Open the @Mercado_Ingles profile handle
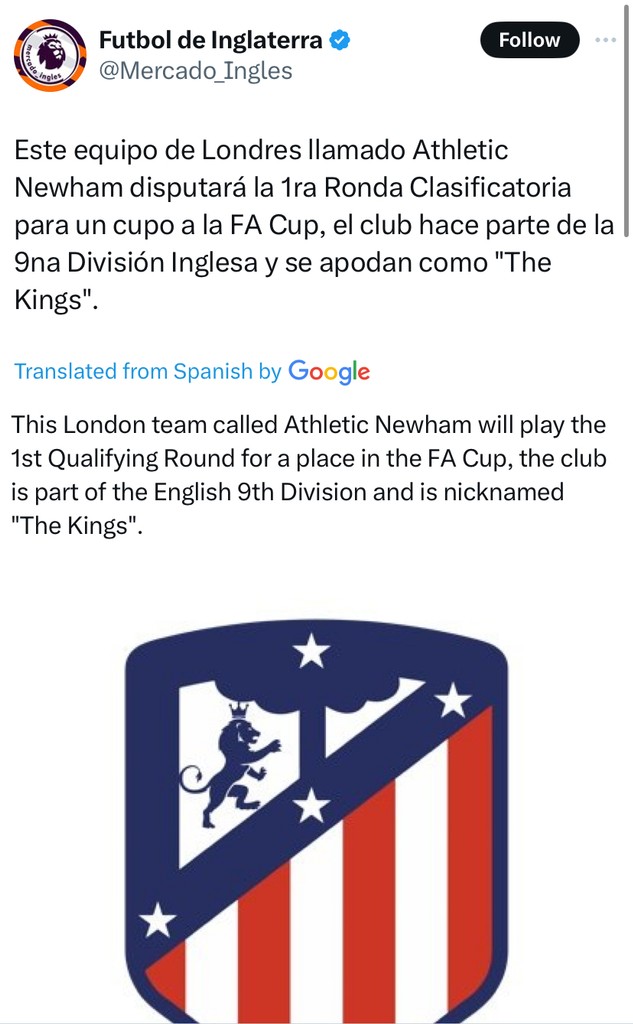This screenshot has width=633, height=1024. pos(195,71)
